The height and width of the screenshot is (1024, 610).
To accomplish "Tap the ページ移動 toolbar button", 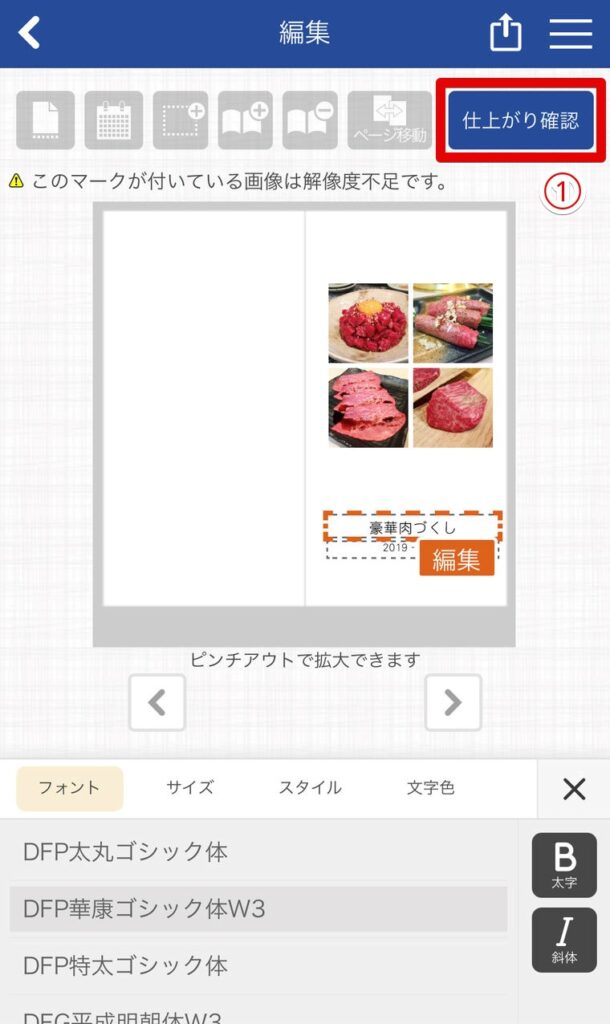I will [x=389, y=121].
